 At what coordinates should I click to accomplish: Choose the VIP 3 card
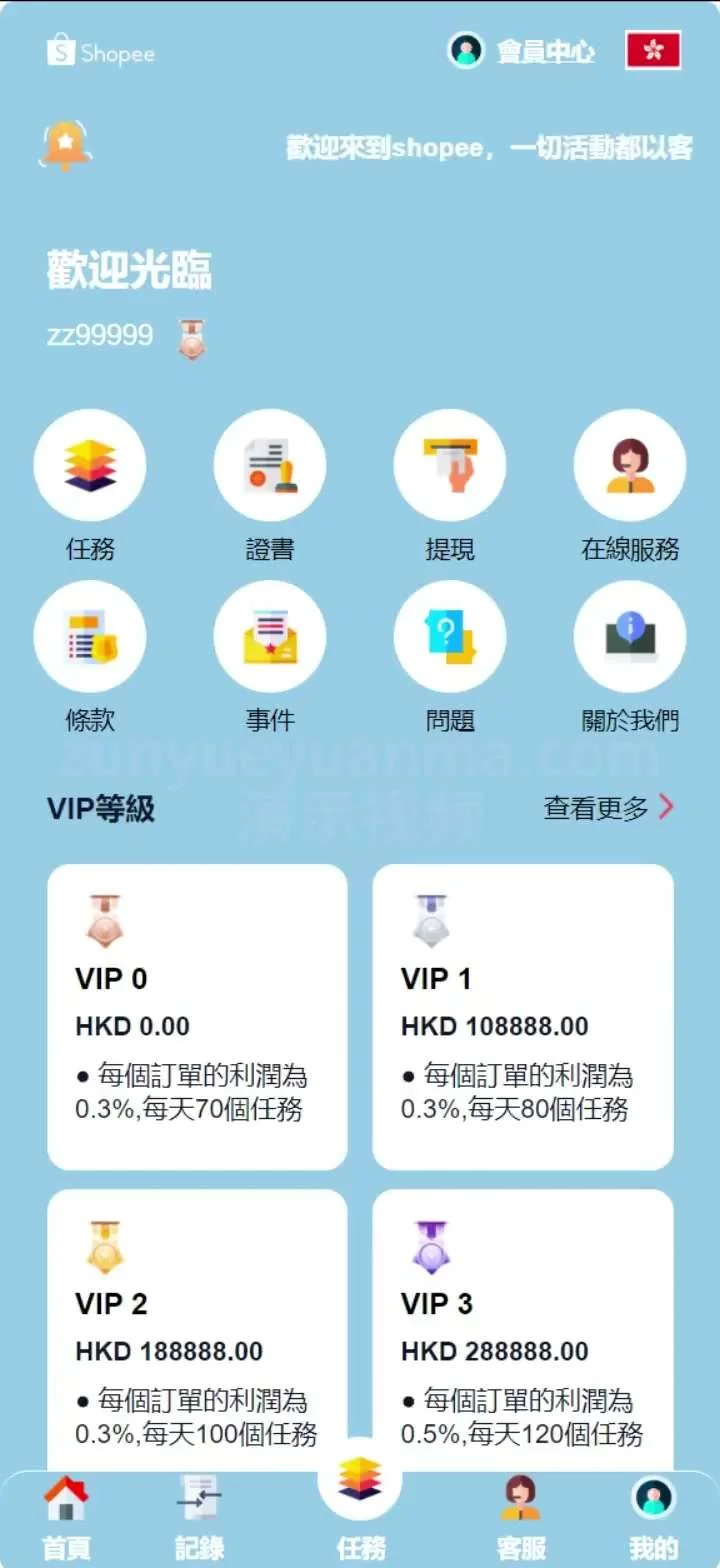pos(523,1330)
